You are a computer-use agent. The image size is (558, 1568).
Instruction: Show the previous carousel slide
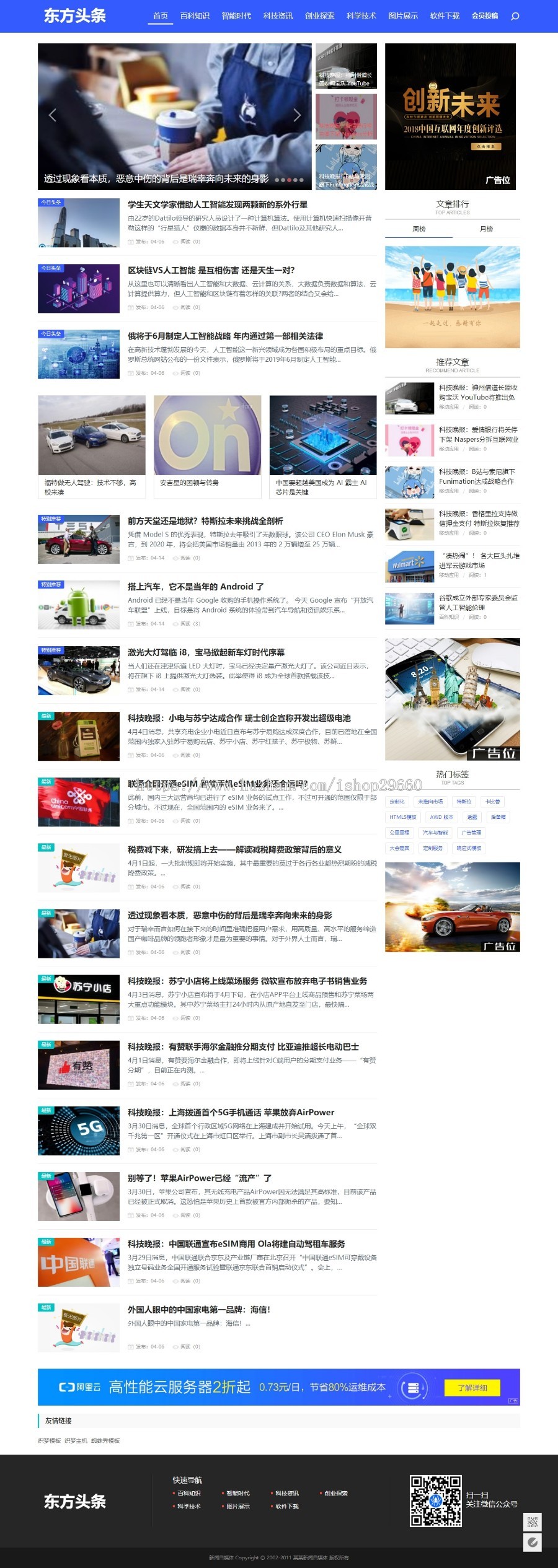point(53,115)
